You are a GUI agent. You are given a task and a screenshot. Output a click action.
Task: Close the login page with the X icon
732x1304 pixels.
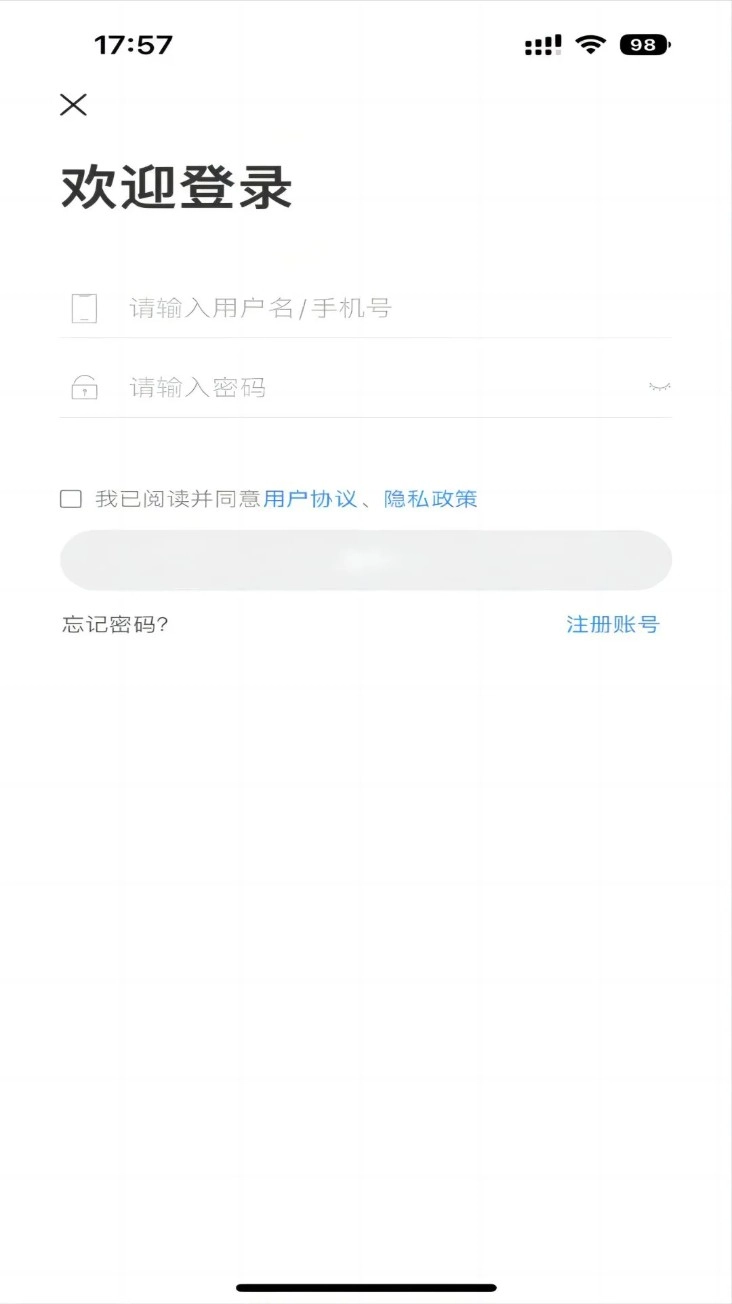click(73, 103)
